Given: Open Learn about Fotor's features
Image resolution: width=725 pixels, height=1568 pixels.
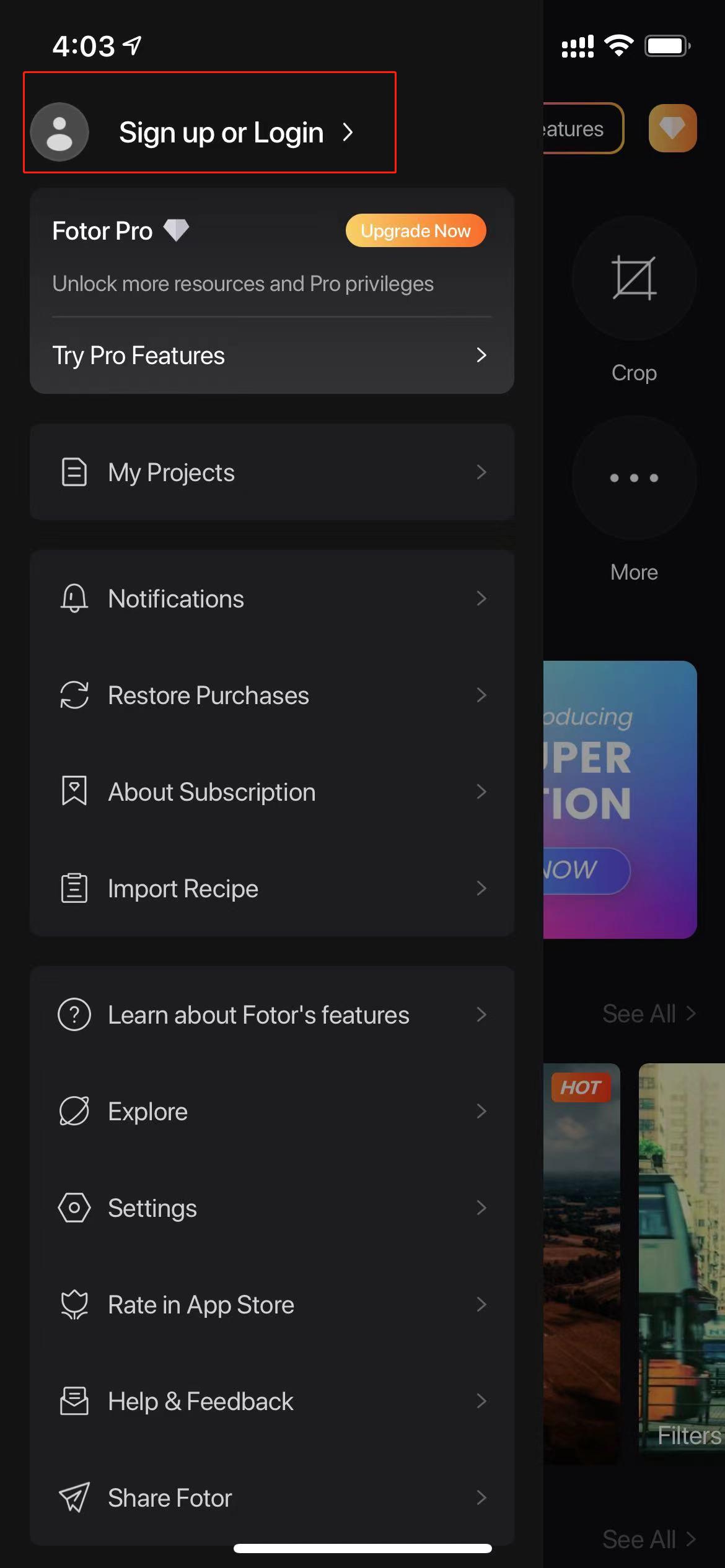Looking at the screenshot, I should pos(258,1014).
